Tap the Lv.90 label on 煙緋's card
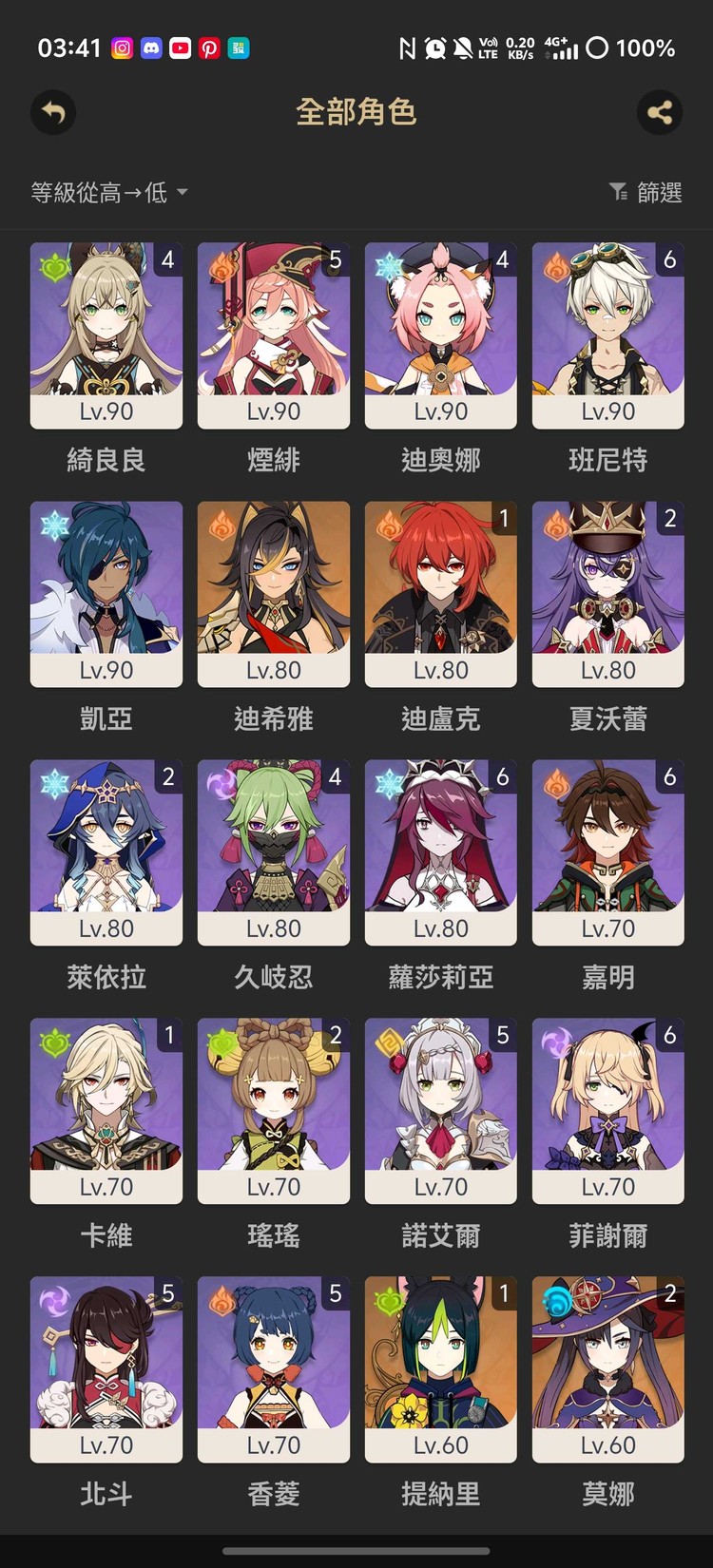 [273, 411]
